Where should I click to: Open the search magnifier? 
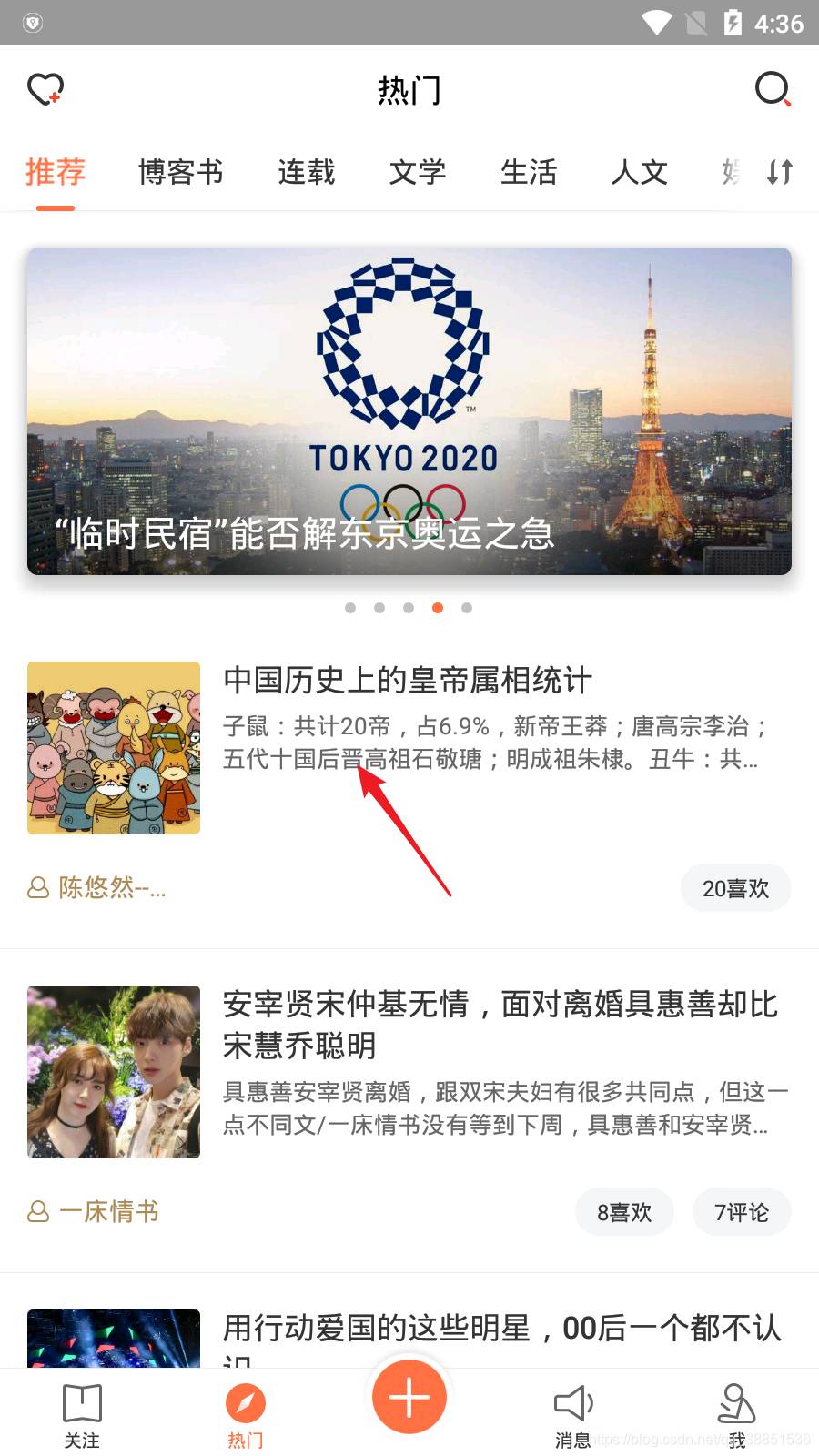773,89
